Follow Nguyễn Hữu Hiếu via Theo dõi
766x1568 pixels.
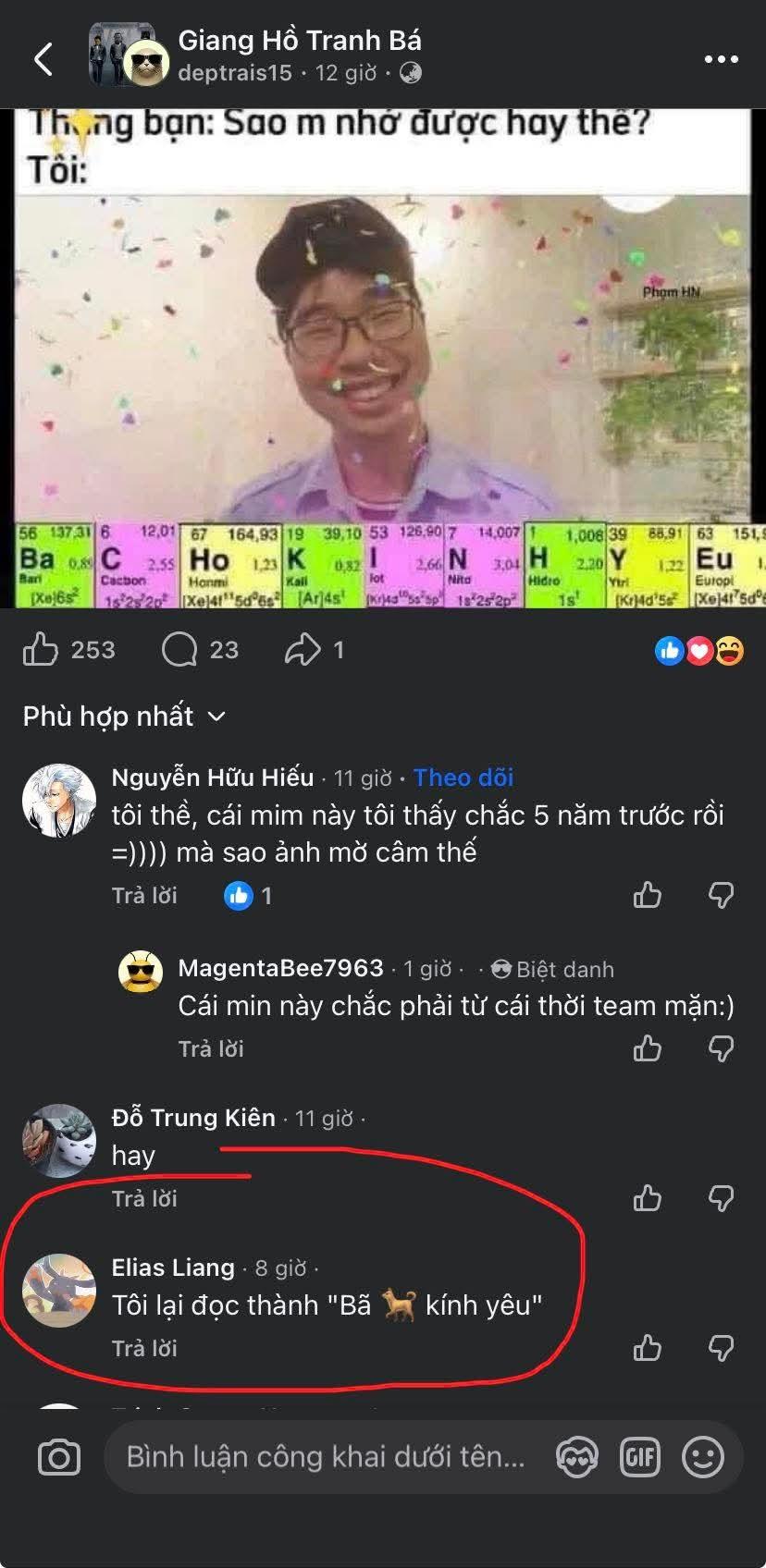click(x=463, y=778)
